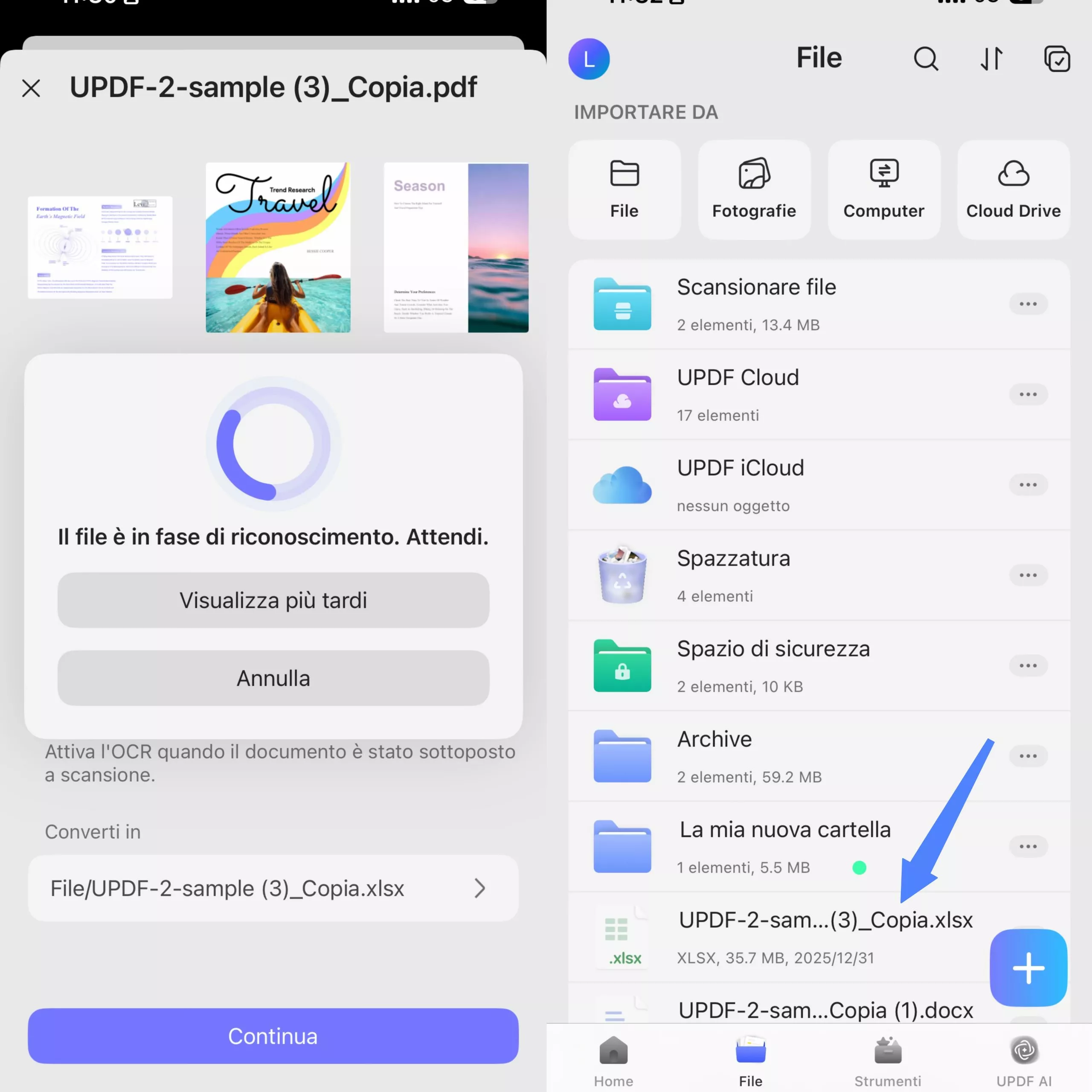The image size is (1092, 1092).
Task: Open the sort order options
Action: [x=991, y=59]
